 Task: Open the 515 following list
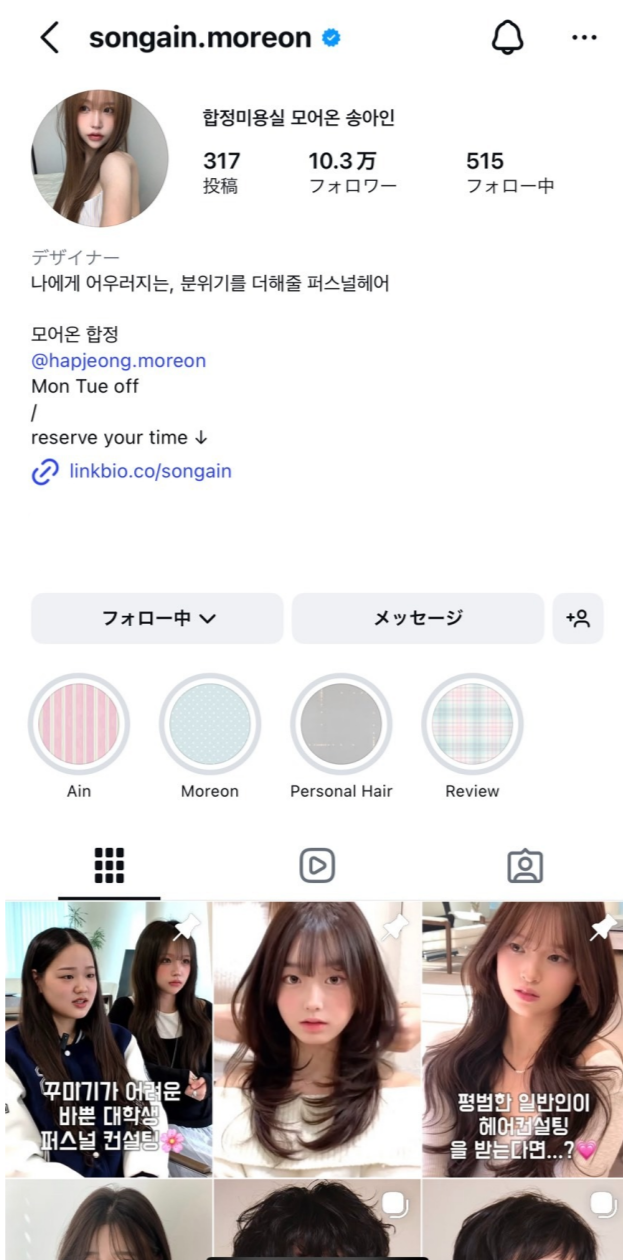509,172
